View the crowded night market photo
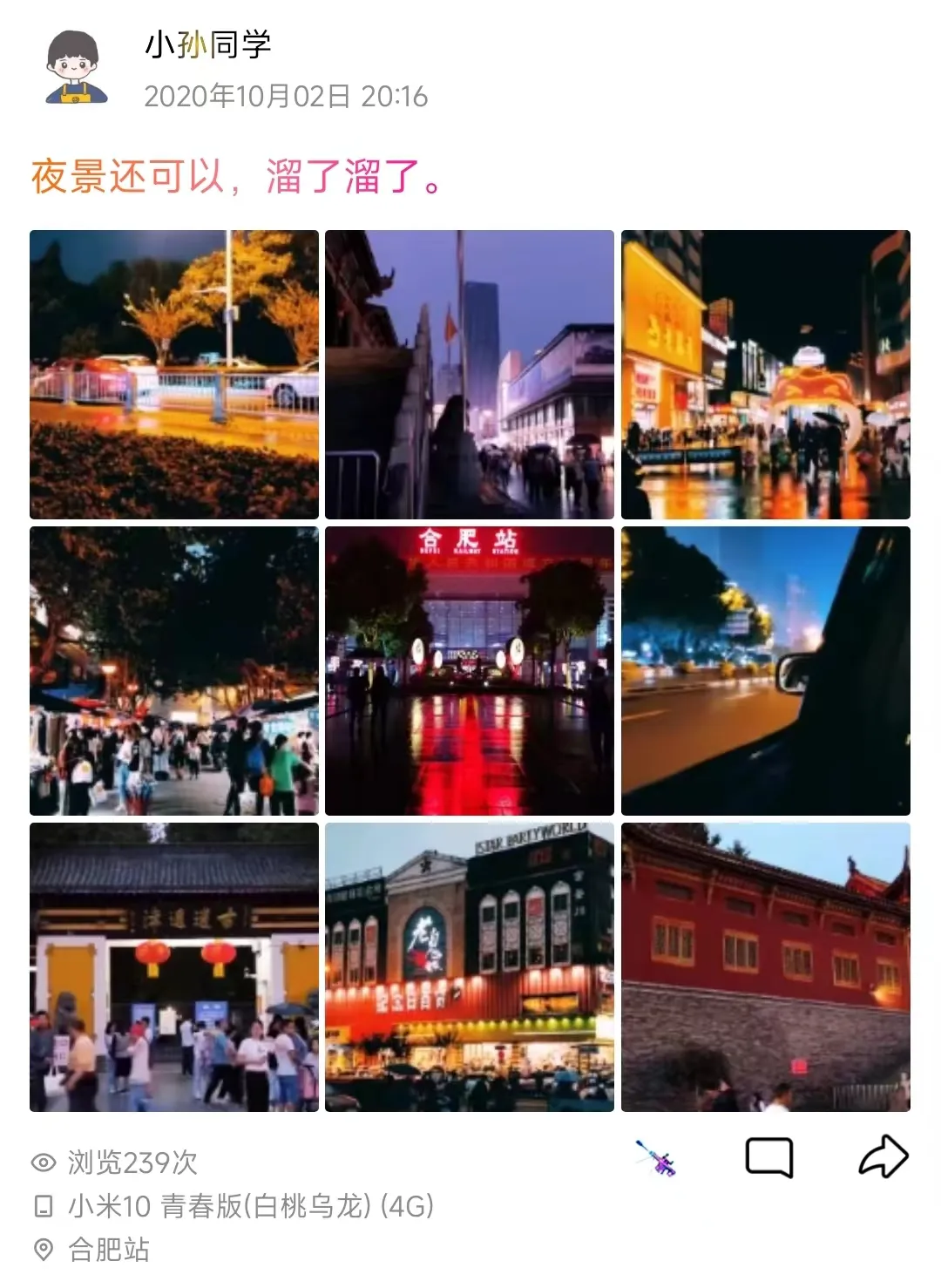This screenshot has height=1288, width=941. [174, 671]
